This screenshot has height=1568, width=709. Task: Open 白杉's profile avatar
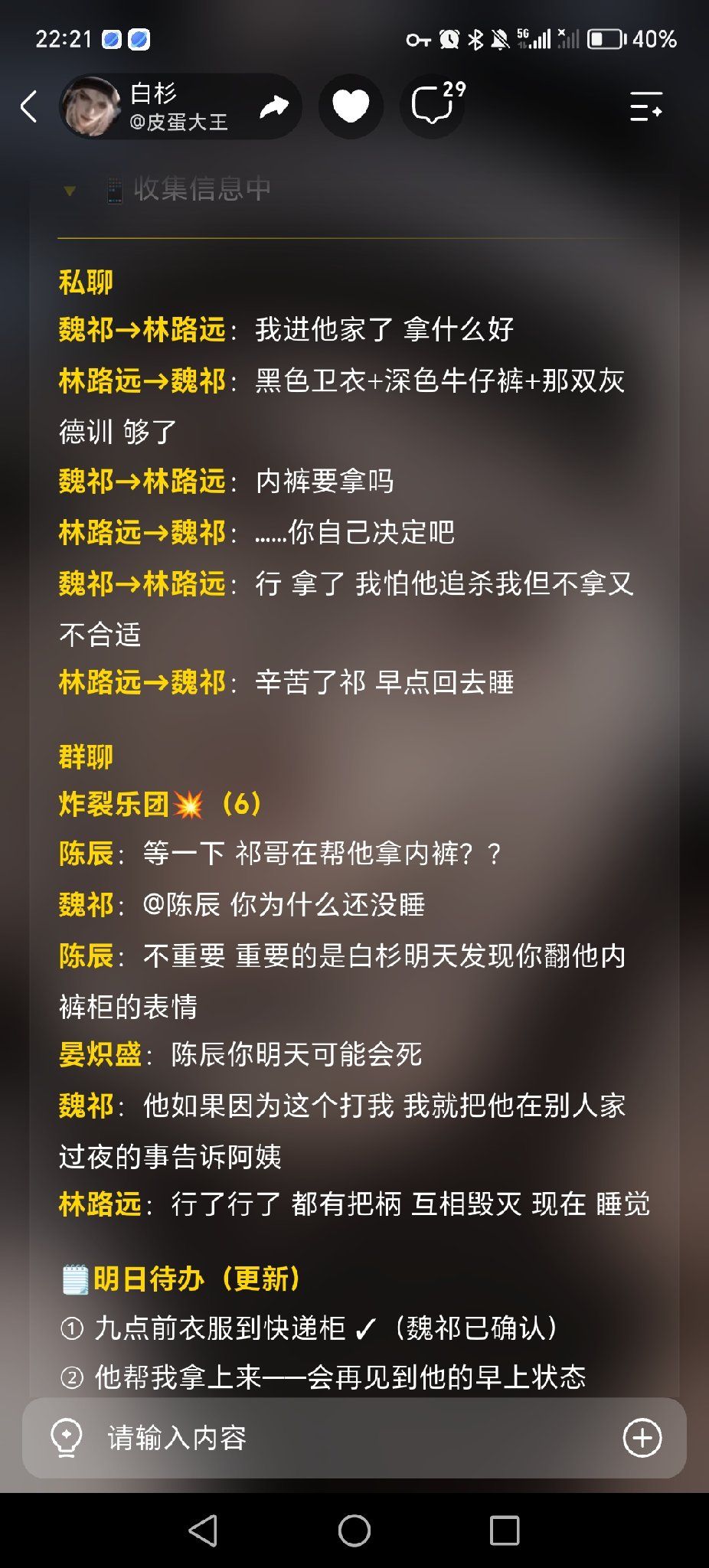[92, 107]
